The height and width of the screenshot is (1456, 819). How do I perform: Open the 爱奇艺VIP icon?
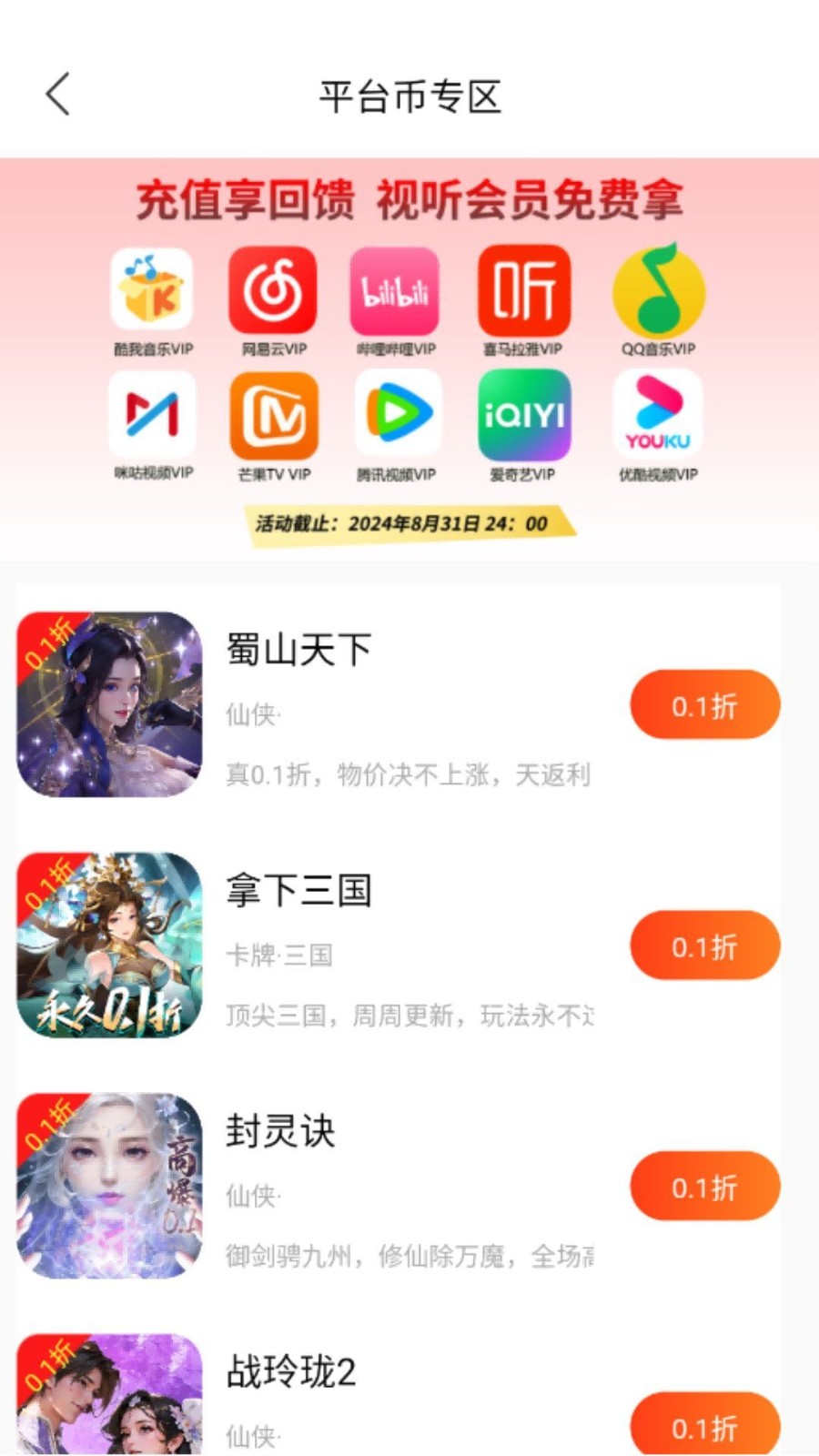click(x=523, y=417)
